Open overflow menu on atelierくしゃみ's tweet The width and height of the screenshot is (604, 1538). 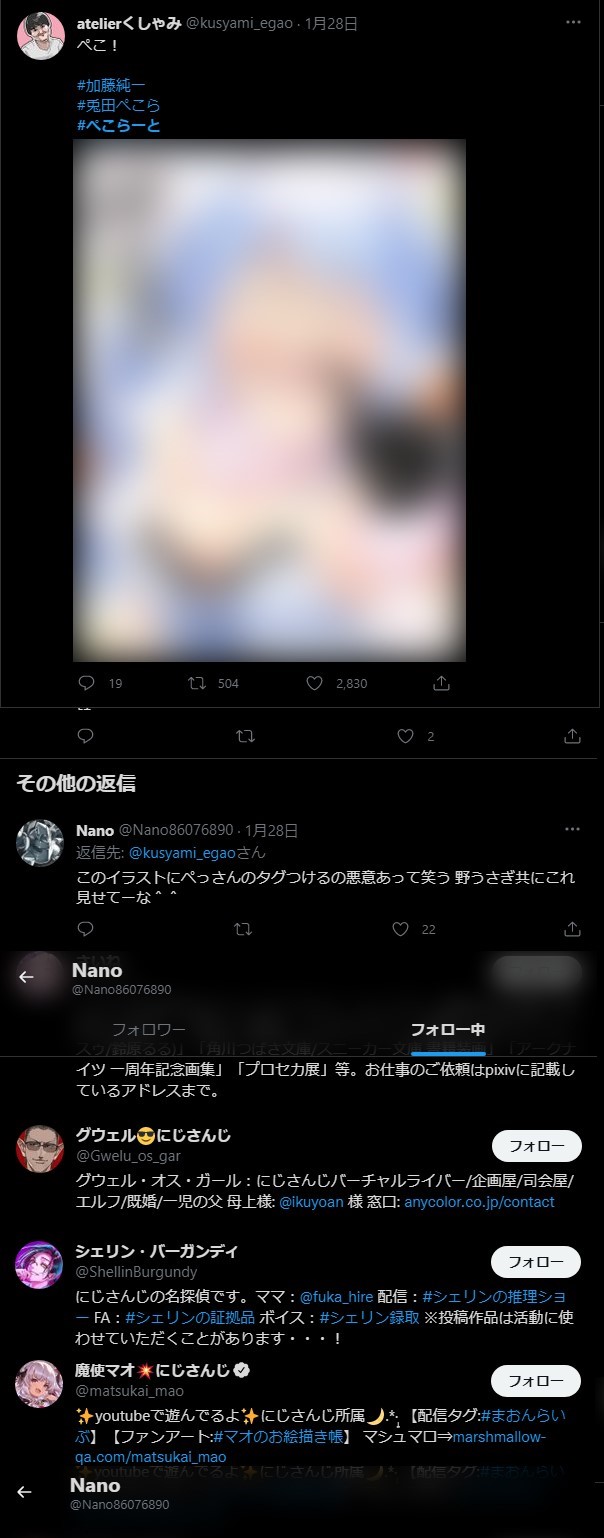click(x=573, y=22)
